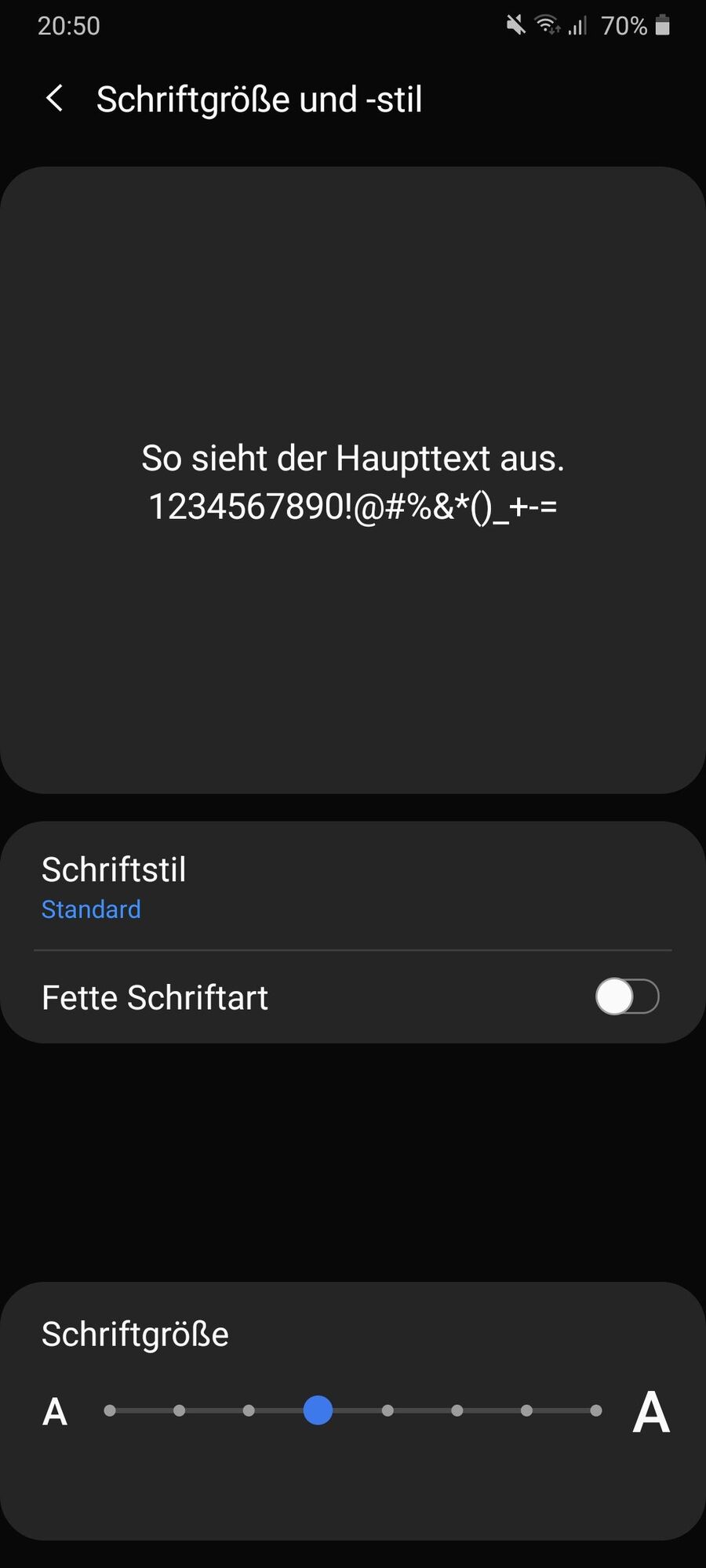Enable the Fette Schriftart switch
Viewport: 706px width, 1568px height.
coord(626,996)
